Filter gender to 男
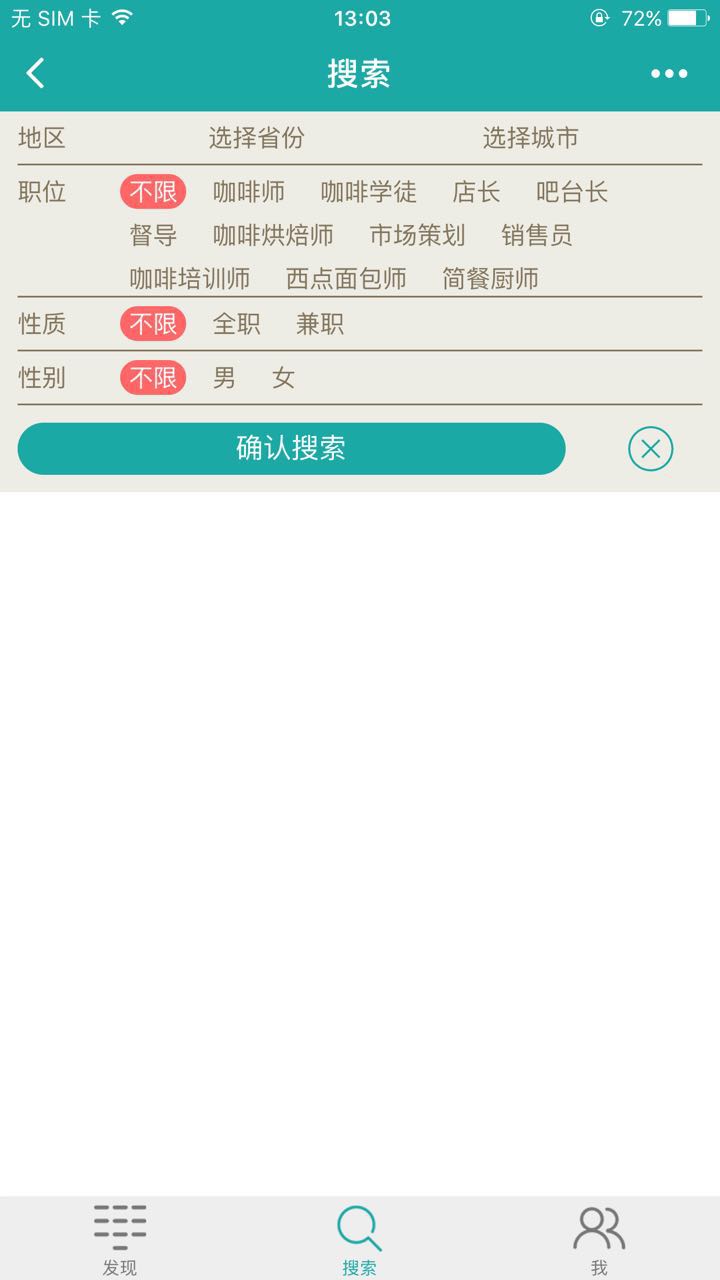720x1280 pixels. 225,378
